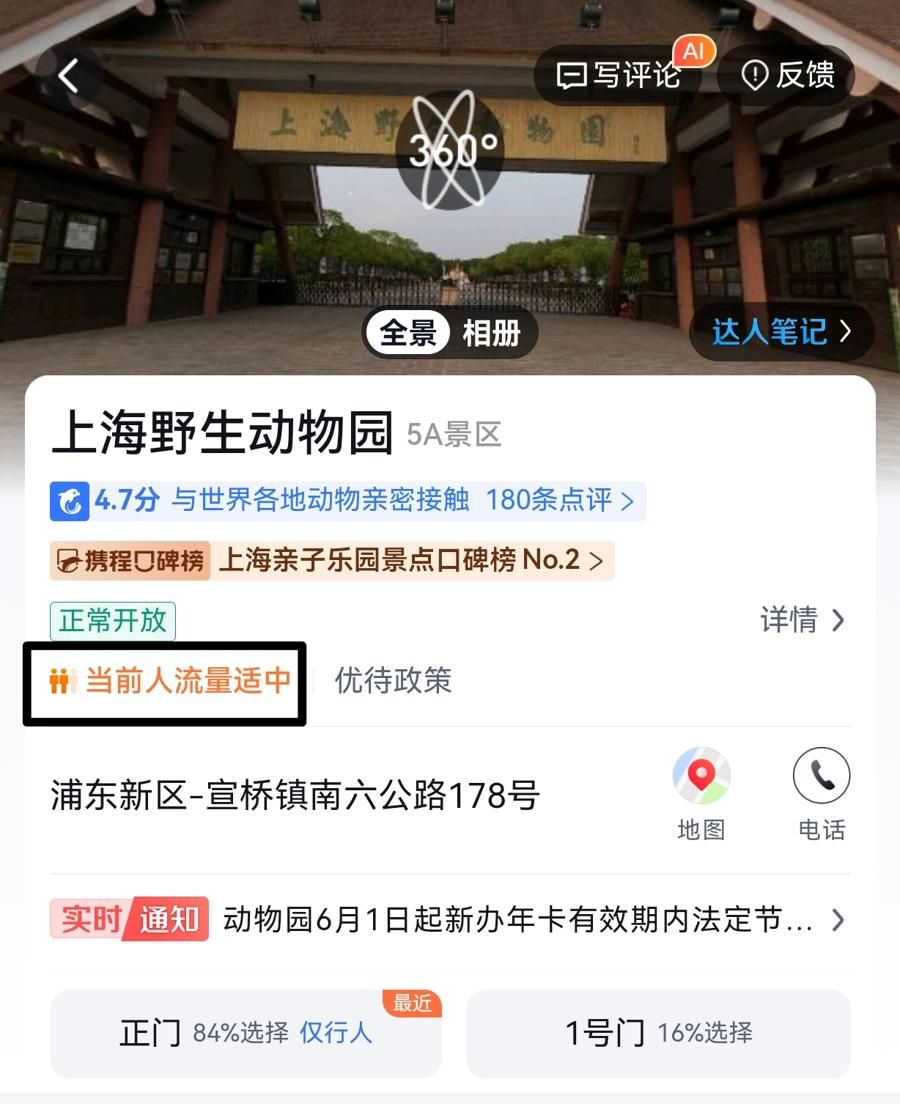Choose the 正门 entrance option
900x1104 pixels.
[x=245, y=1033]
